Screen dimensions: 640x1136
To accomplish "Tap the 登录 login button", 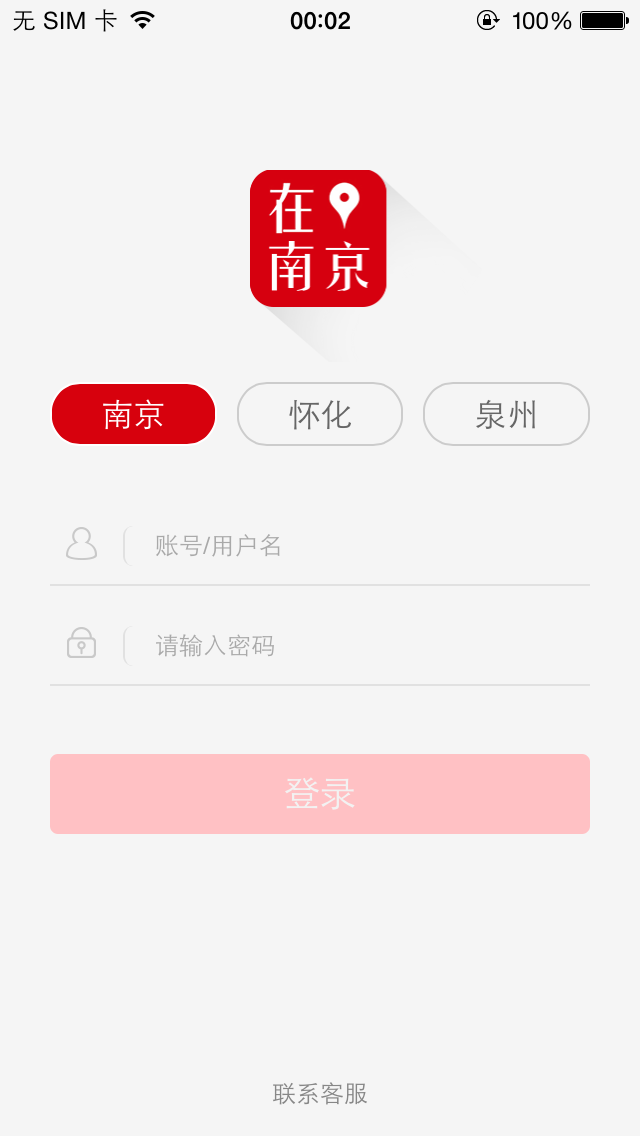I will tap(320, 794).
